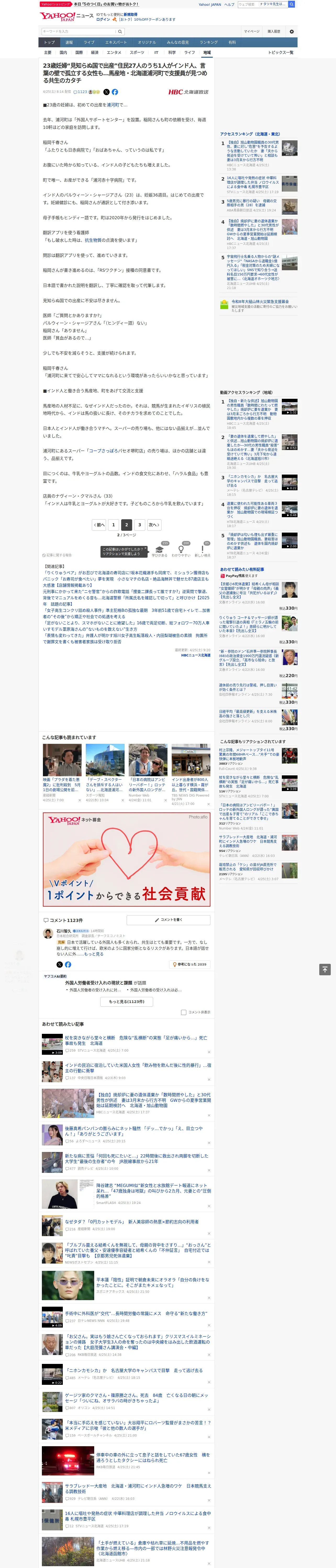Viewport: 336px width, 1568px height.
Task: Tap the 記事に関する報告 link
Action: [x=57, y=555]
